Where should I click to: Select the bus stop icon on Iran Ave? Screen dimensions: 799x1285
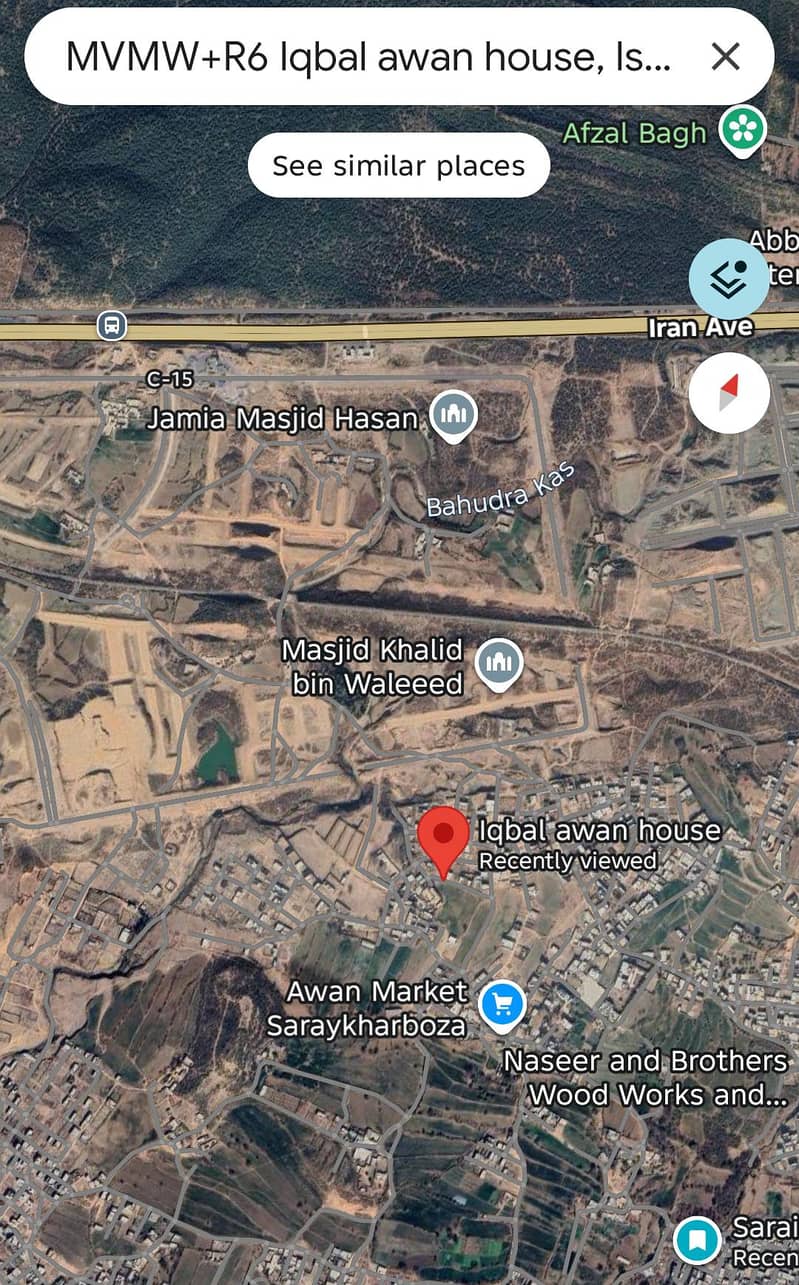tap(112, 326)
